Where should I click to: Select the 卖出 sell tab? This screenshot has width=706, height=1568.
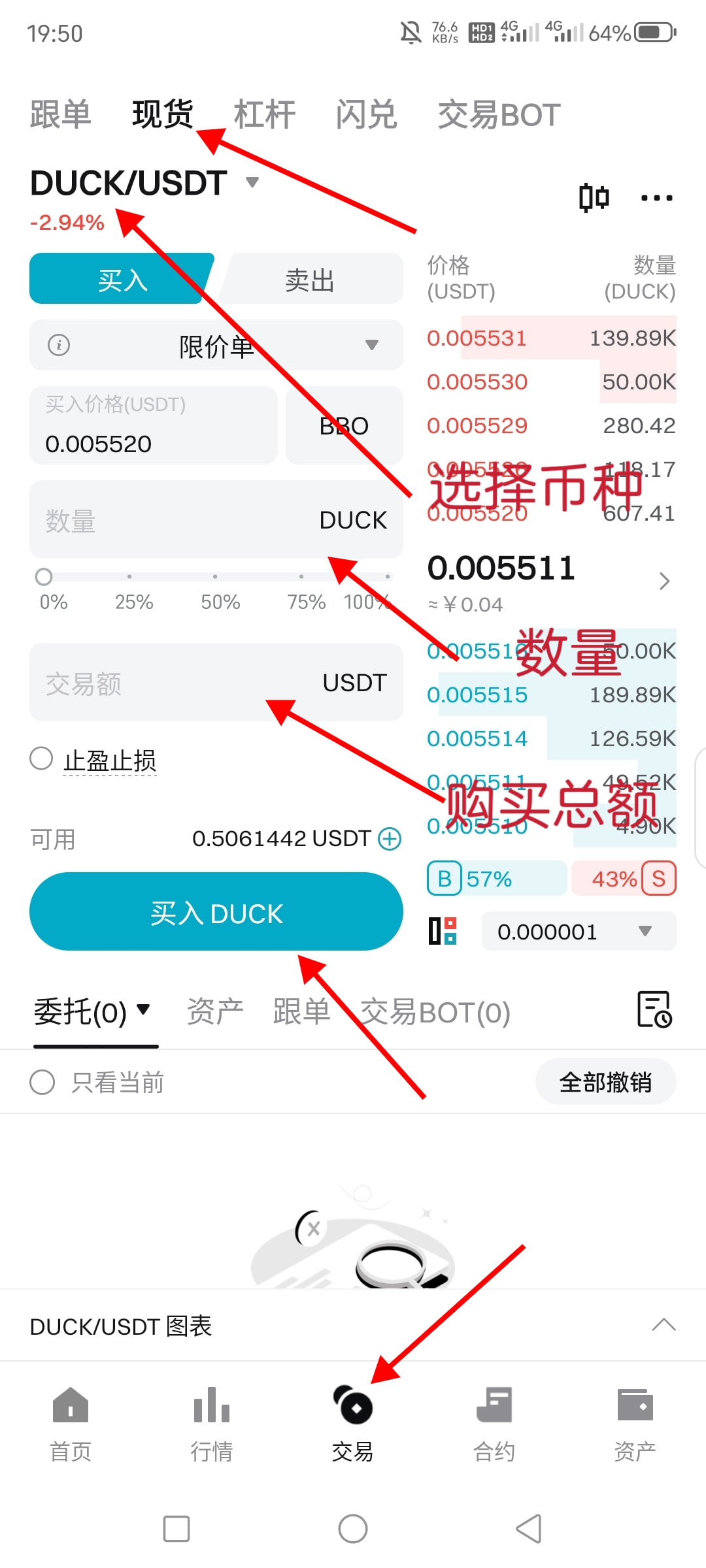click(x=310, y=280)
